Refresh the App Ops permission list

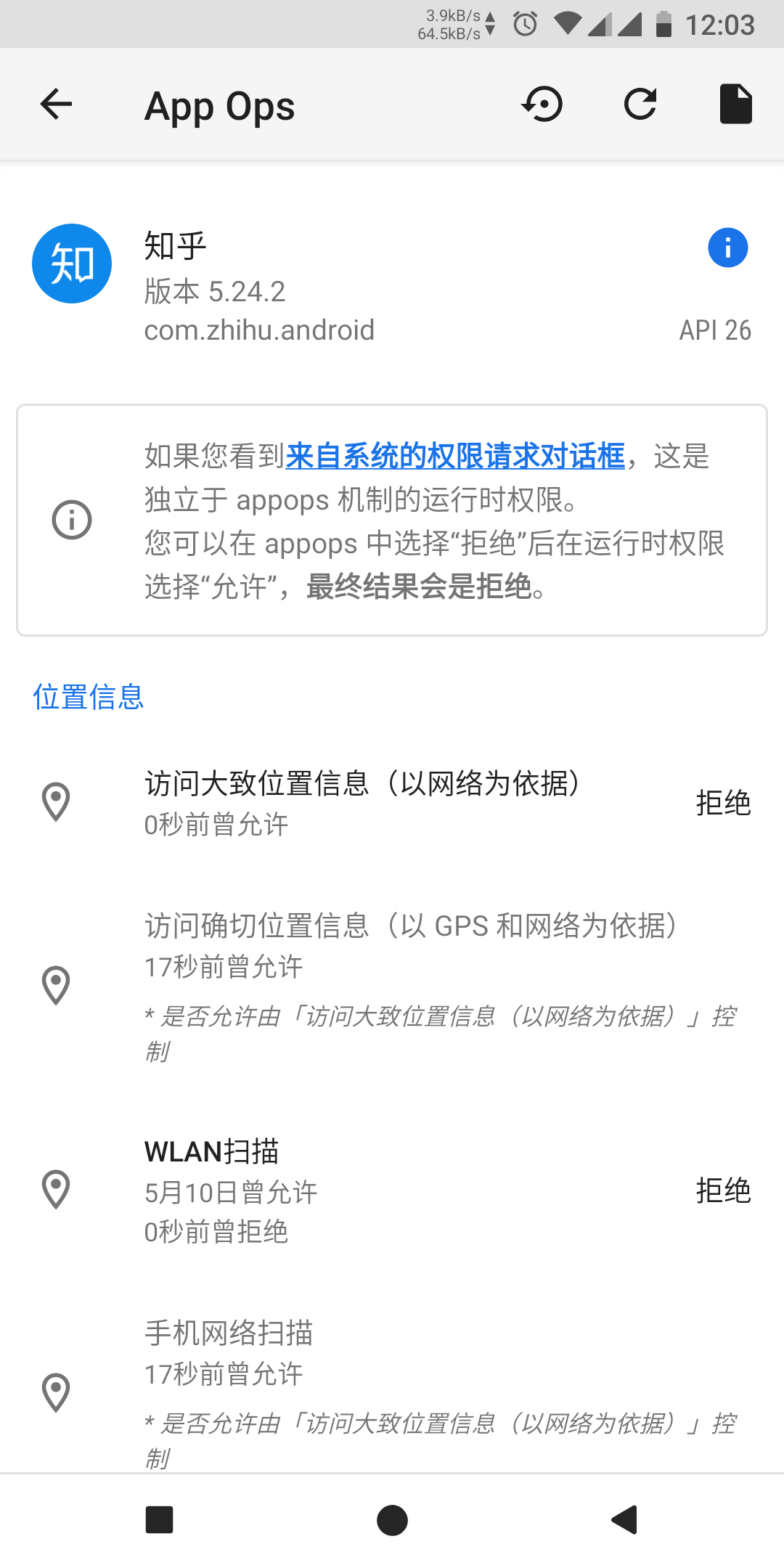(640, 104)
